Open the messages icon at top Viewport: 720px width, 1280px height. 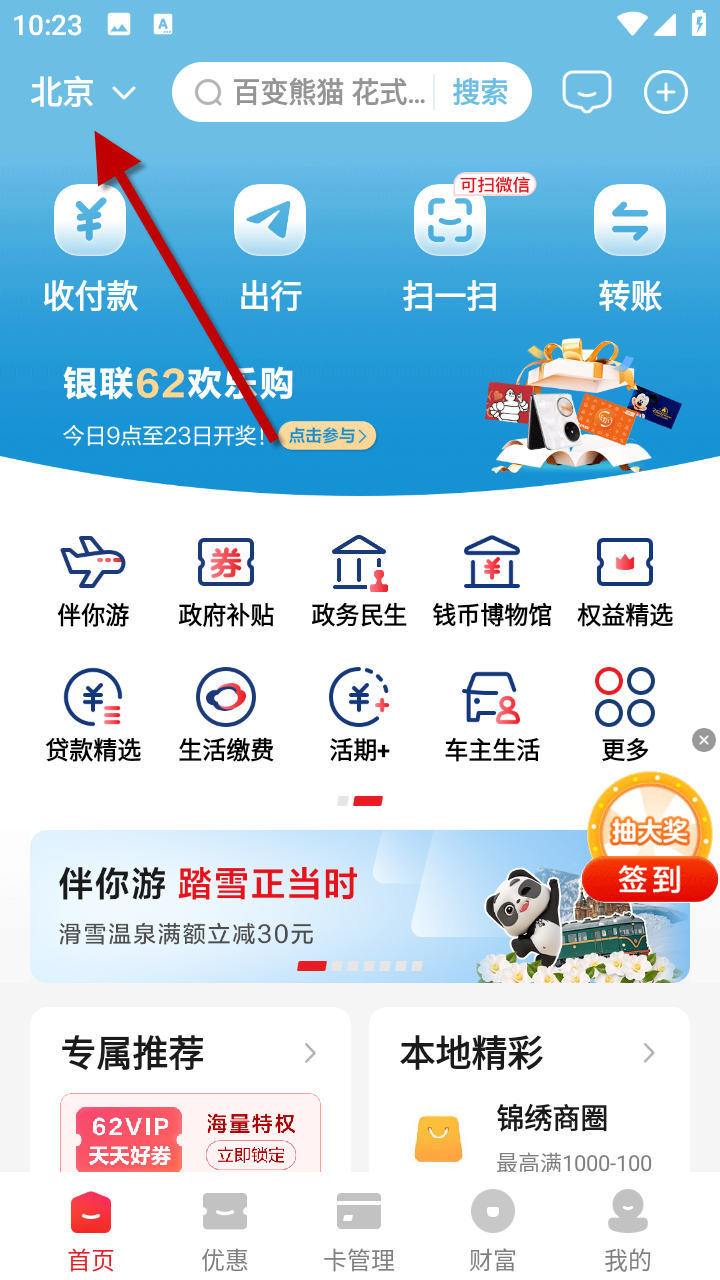[x=587, y=93]
